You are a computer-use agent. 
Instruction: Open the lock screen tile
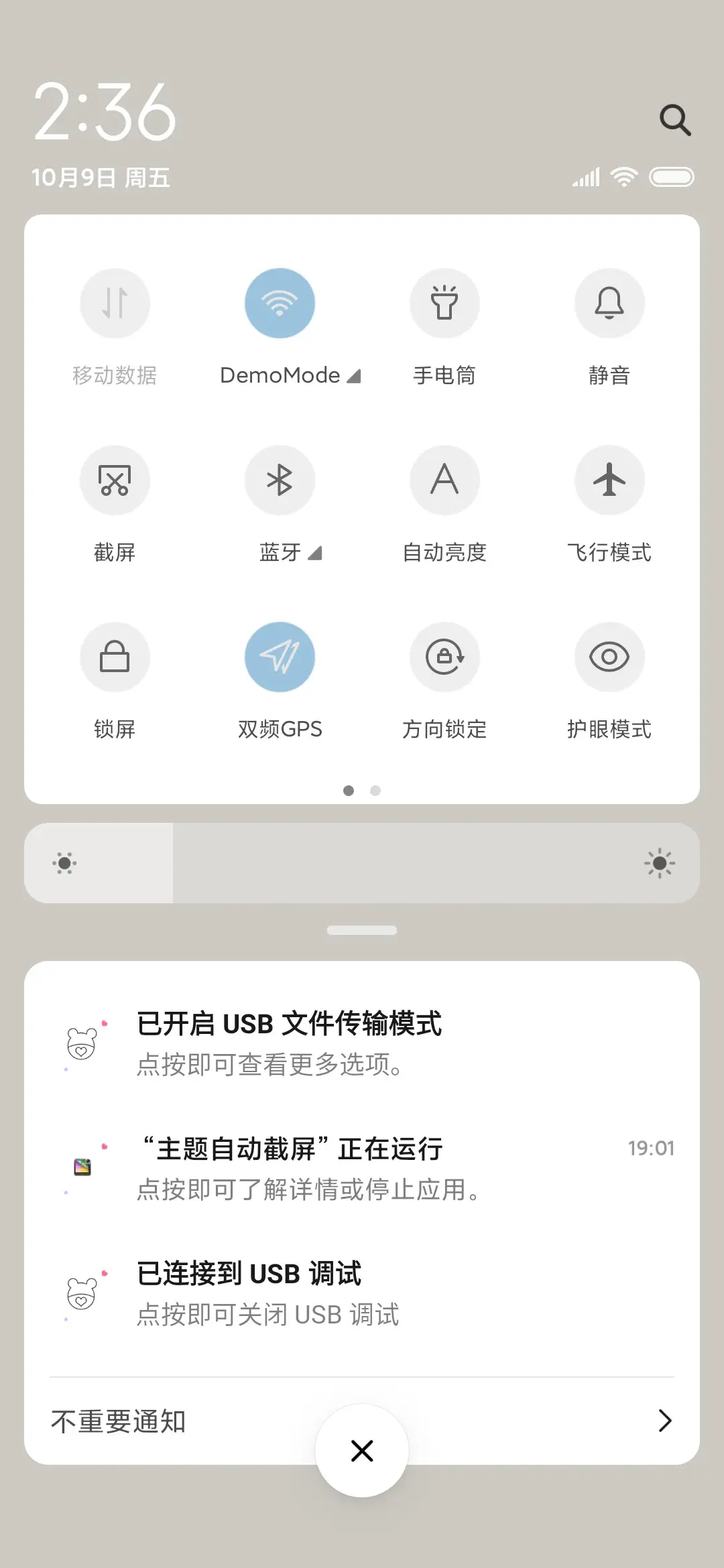tap(115, 657)
